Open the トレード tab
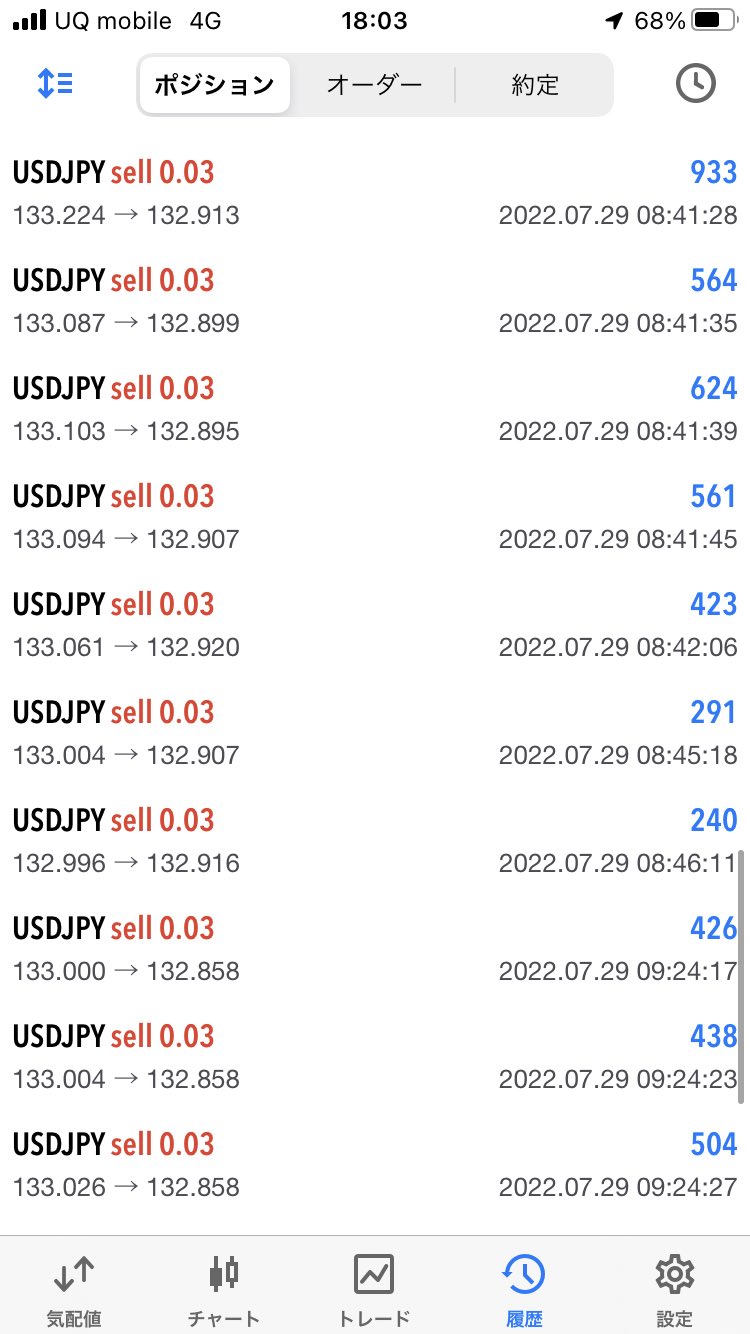750x1334 pixels. [375, 1289]
